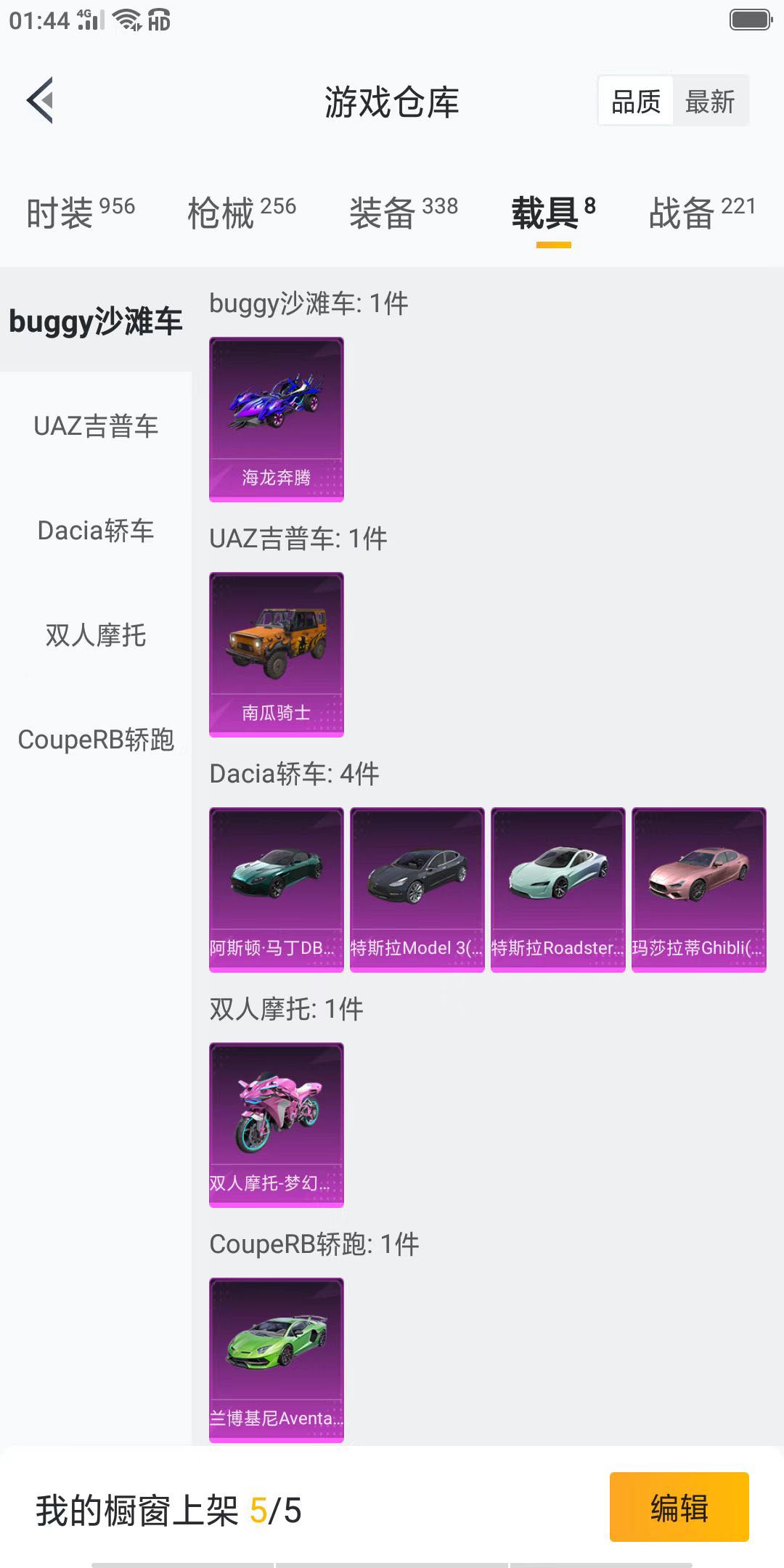The height and width of the screenshot is (1568, 784).
Task: Open the 装备 tab
Action: tap(404, 213)
